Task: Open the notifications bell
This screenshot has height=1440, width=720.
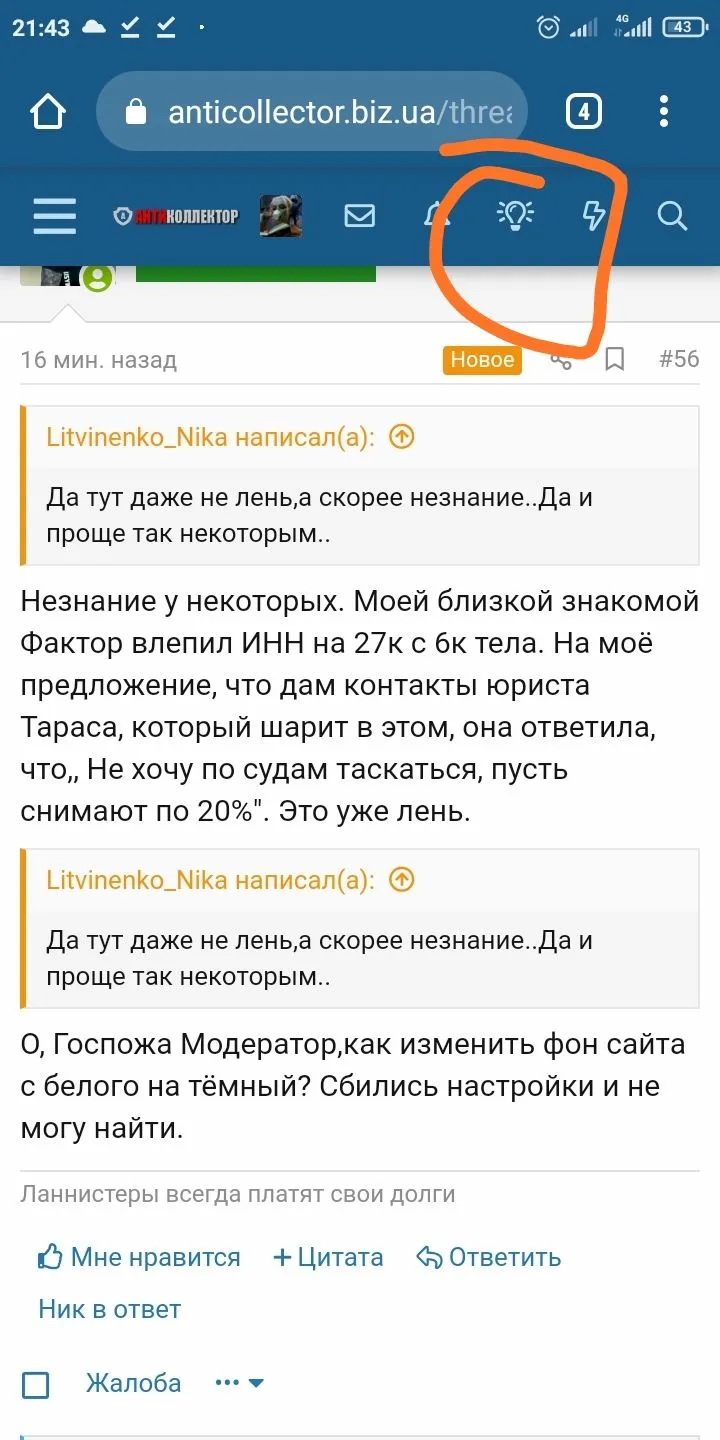Action: coord(437,215)
